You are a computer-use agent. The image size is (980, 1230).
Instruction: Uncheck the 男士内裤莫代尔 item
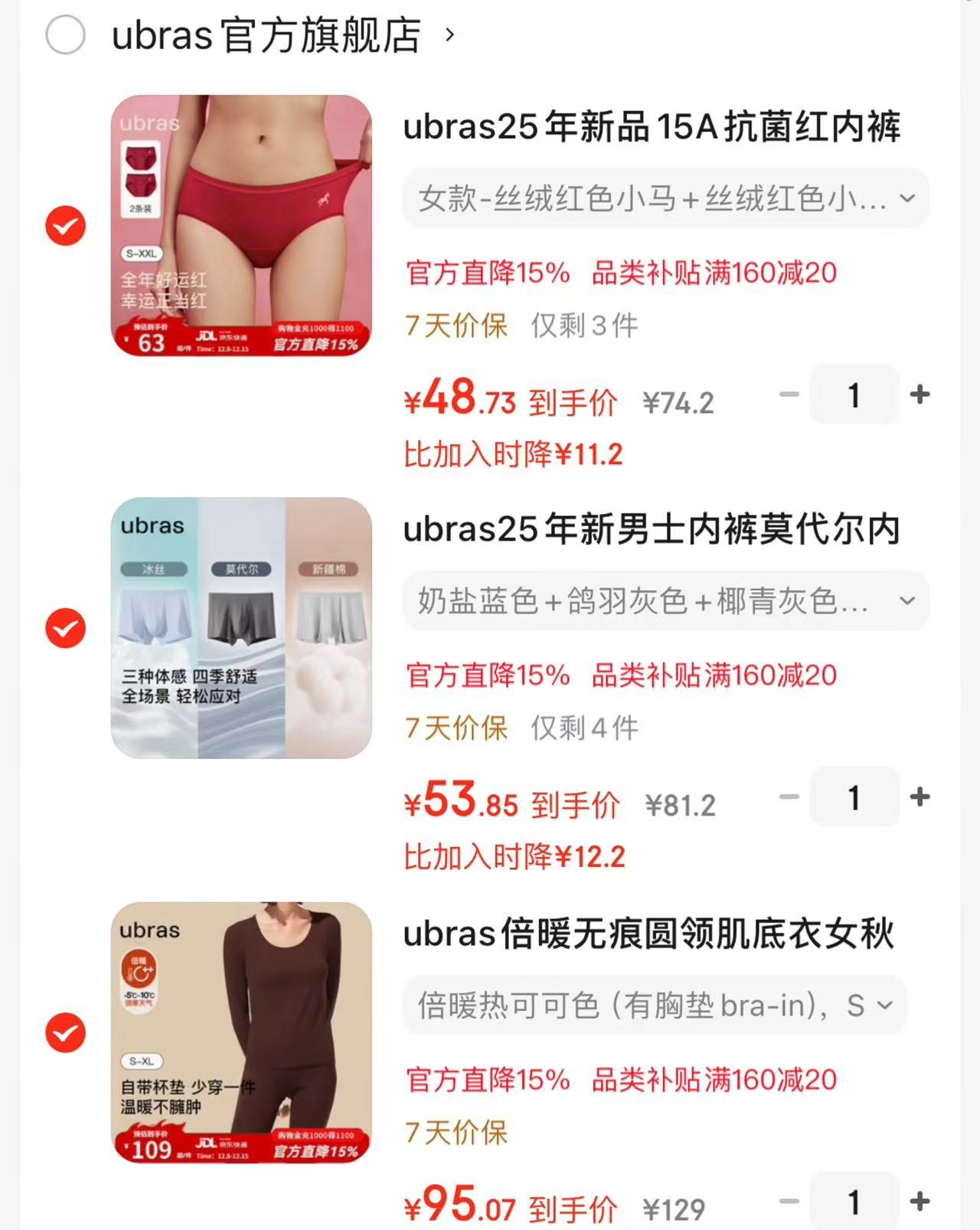click(x=66, y=629)
